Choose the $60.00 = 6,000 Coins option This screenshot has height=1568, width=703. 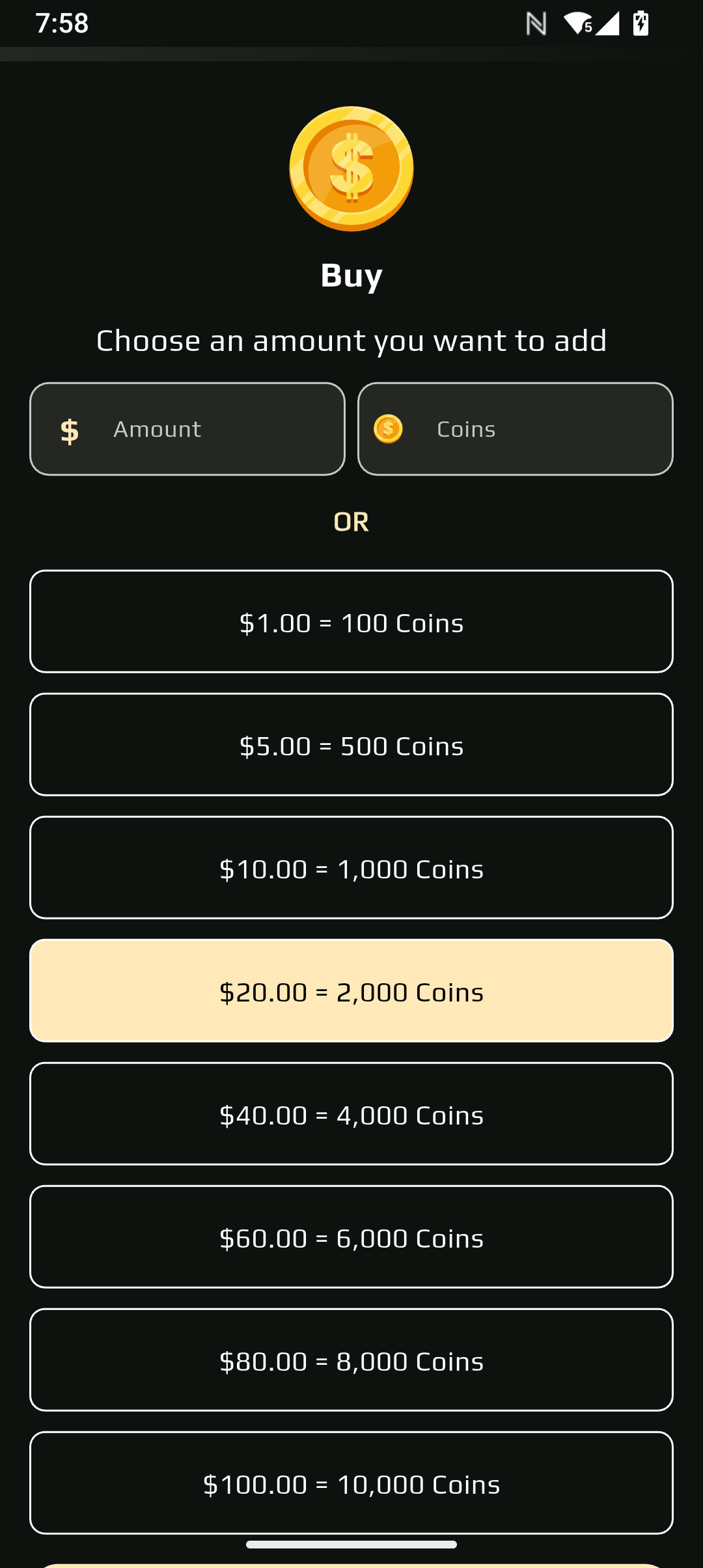point(351,1237)
